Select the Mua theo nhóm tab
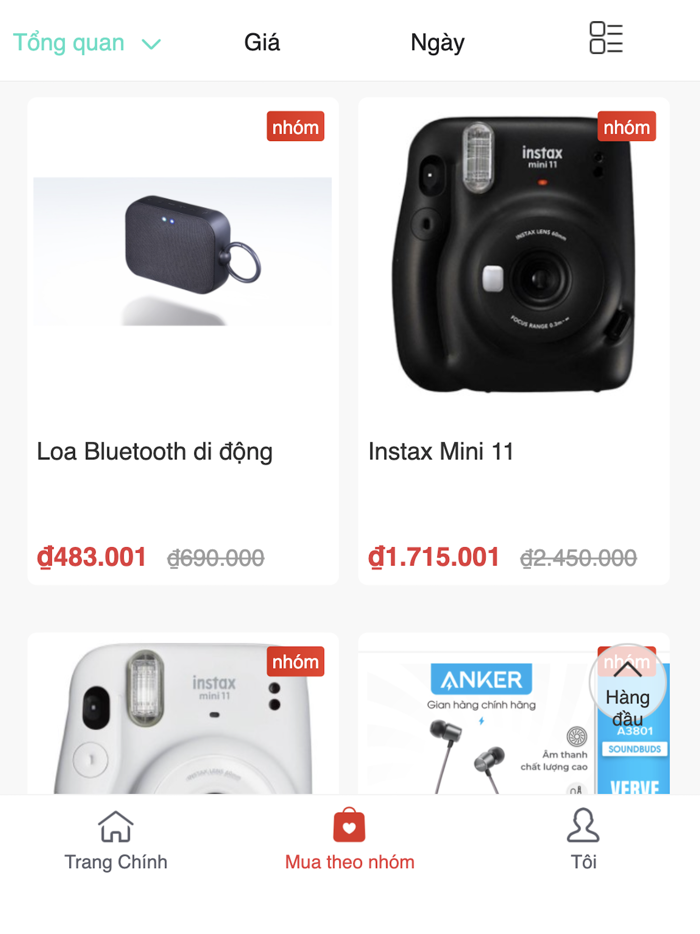This screenshot has width=700, height=934. tap(349, 840)
